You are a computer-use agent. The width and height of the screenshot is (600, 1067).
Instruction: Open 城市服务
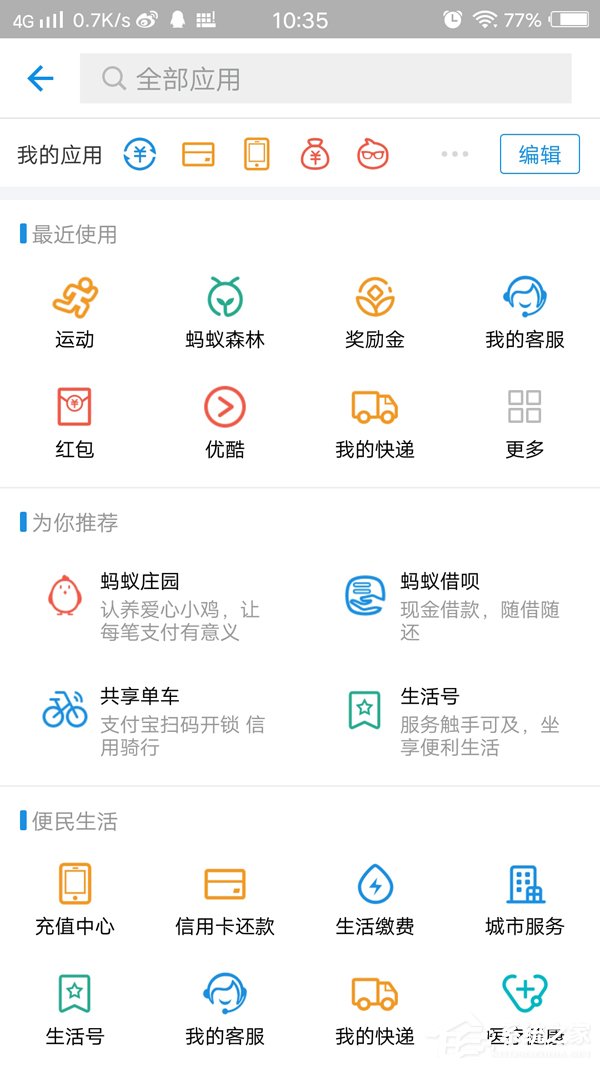coord(525,897)
